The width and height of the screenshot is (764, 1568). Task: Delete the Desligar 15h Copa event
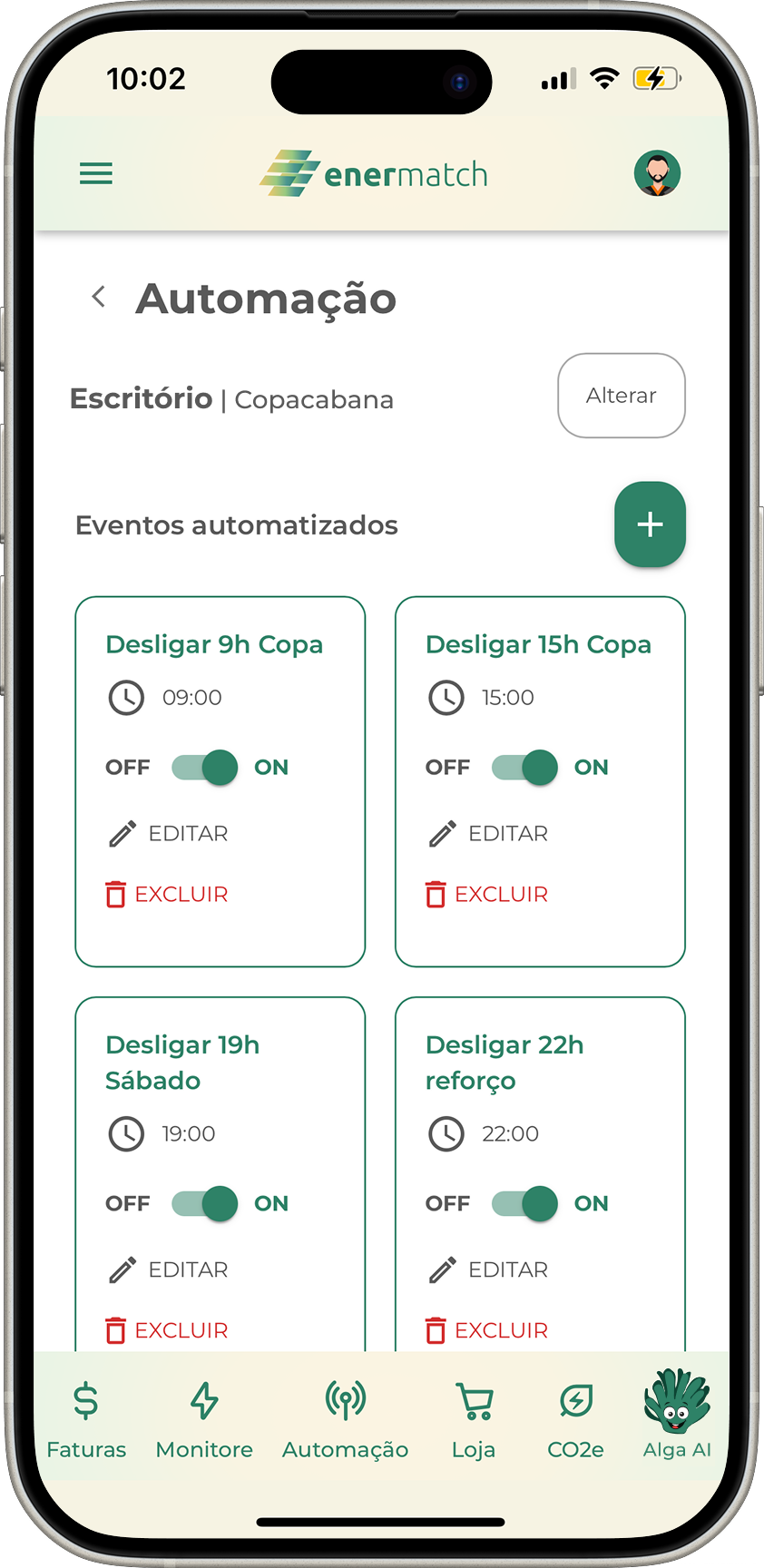487,895
